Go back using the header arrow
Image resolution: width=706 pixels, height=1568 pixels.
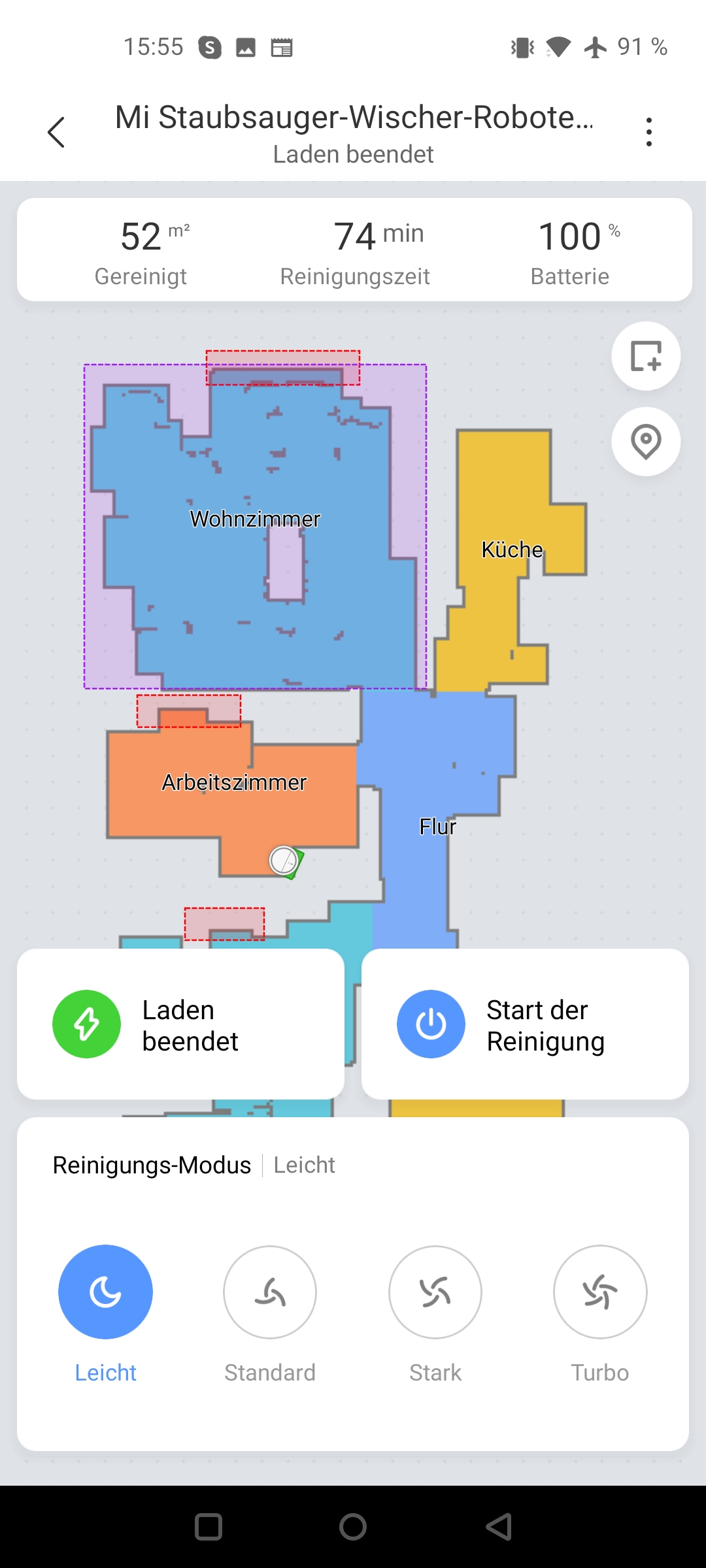point(56,133)
